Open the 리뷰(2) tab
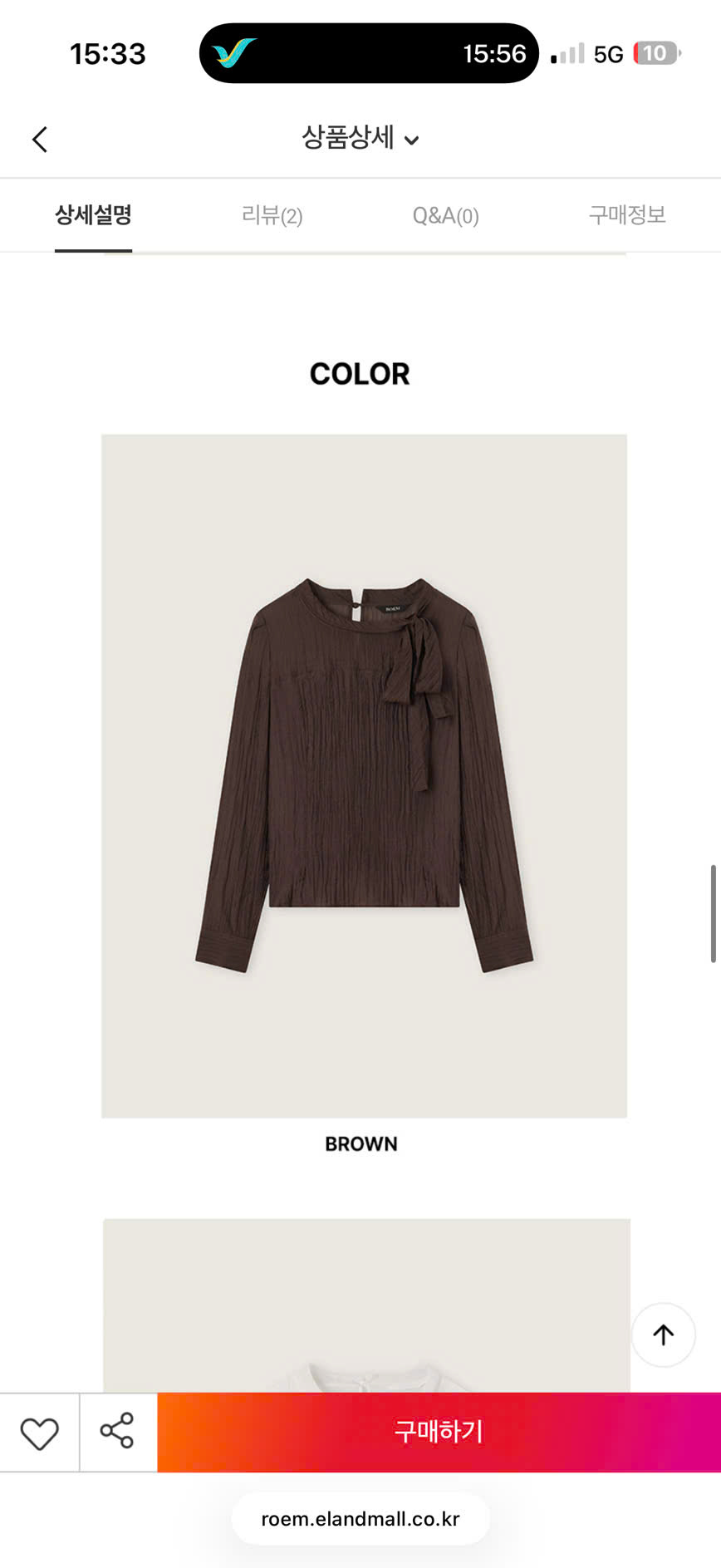The width and height of the screenshot is (721, 1568). click(272, 216)
